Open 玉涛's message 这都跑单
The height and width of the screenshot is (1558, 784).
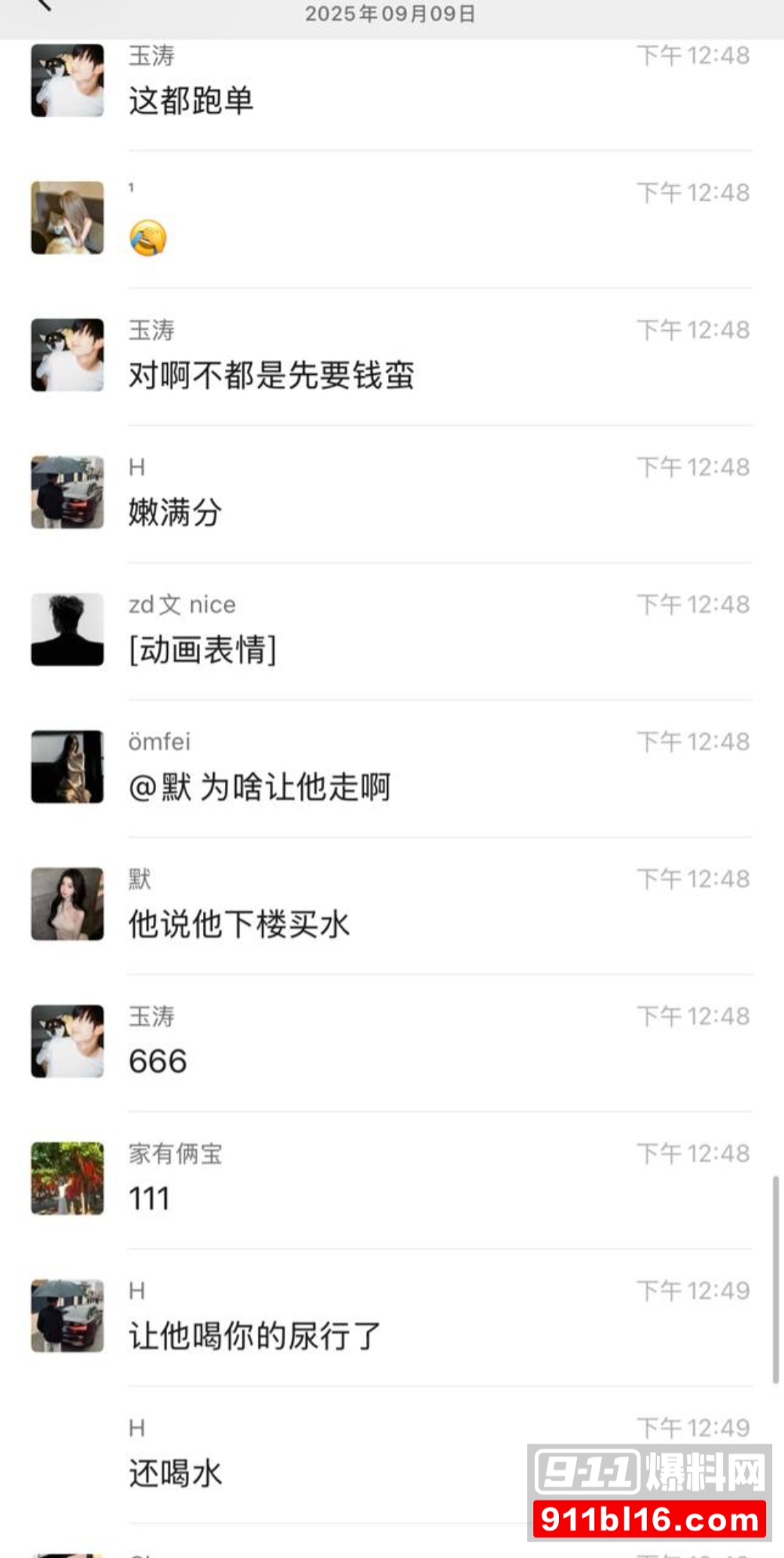point(191,101)
